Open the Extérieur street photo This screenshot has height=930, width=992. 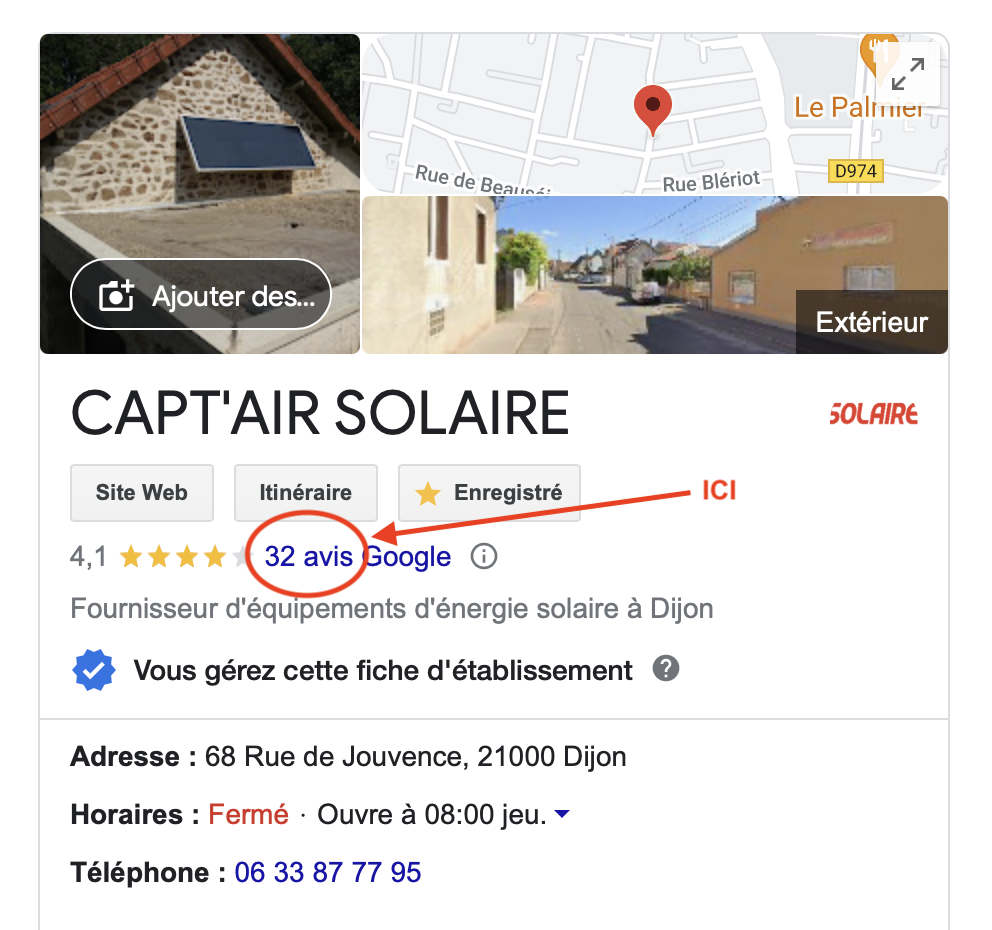[x=654, y=275]
